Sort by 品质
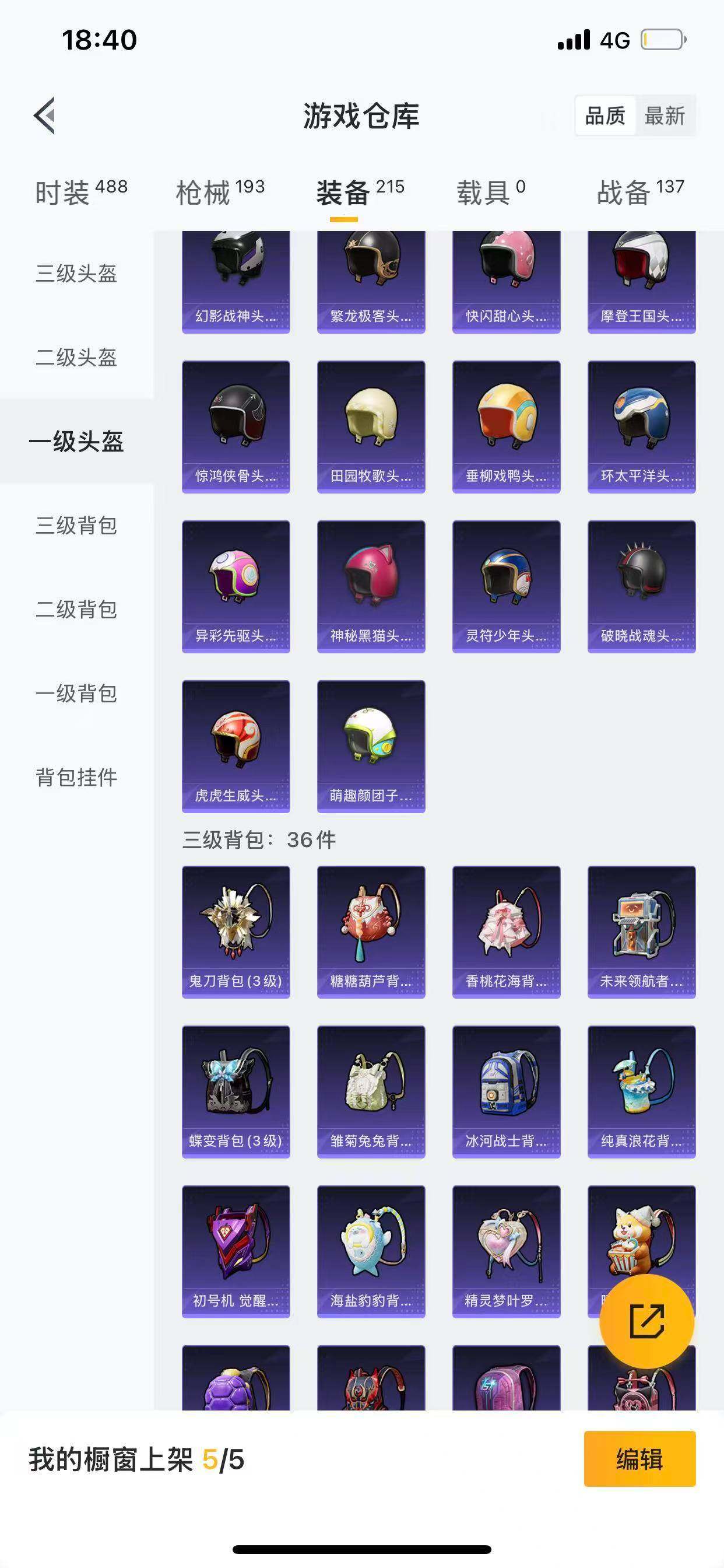The height and width of the screenshot is (1568, 724). coord(604,115)
